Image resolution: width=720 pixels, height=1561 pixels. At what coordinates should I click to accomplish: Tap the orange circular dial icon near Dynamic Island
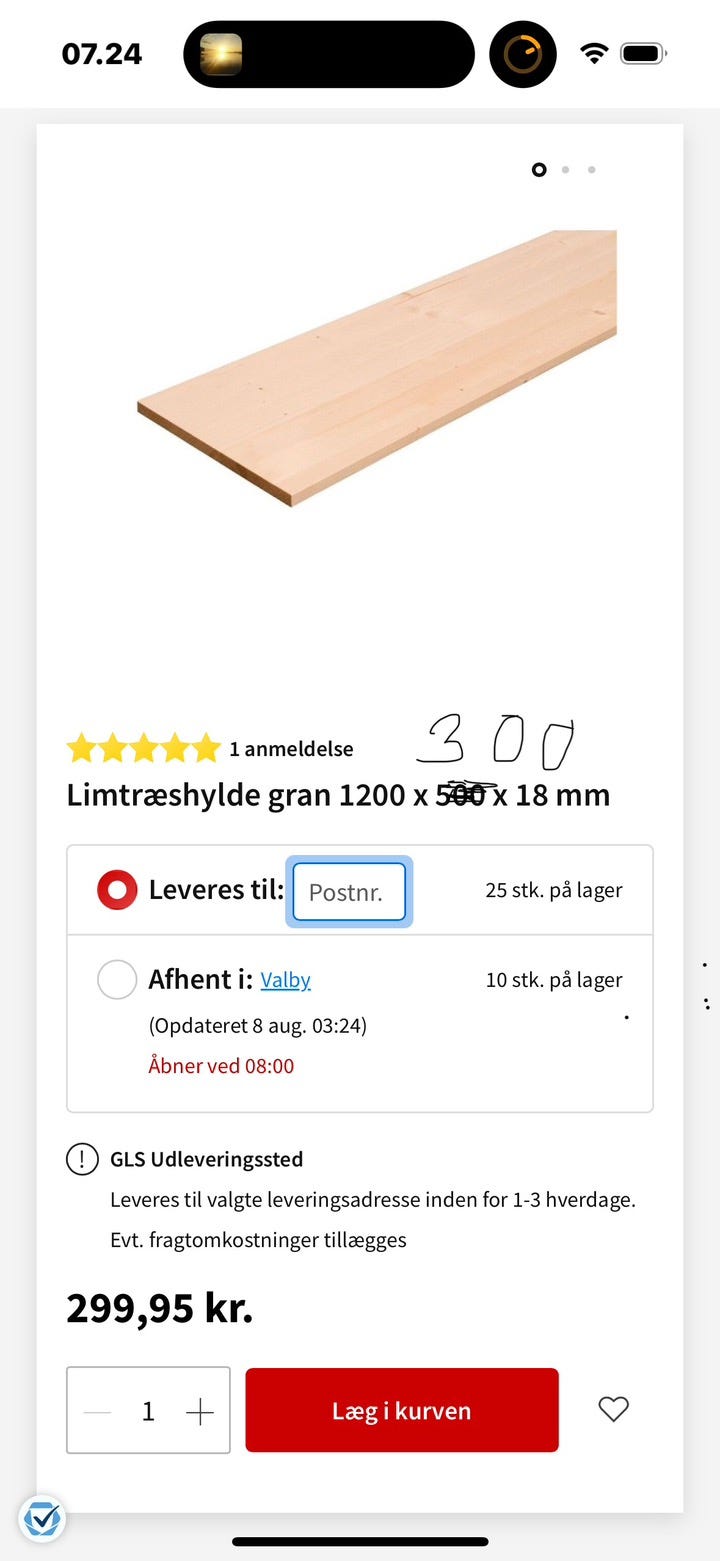tap(522, 54)
